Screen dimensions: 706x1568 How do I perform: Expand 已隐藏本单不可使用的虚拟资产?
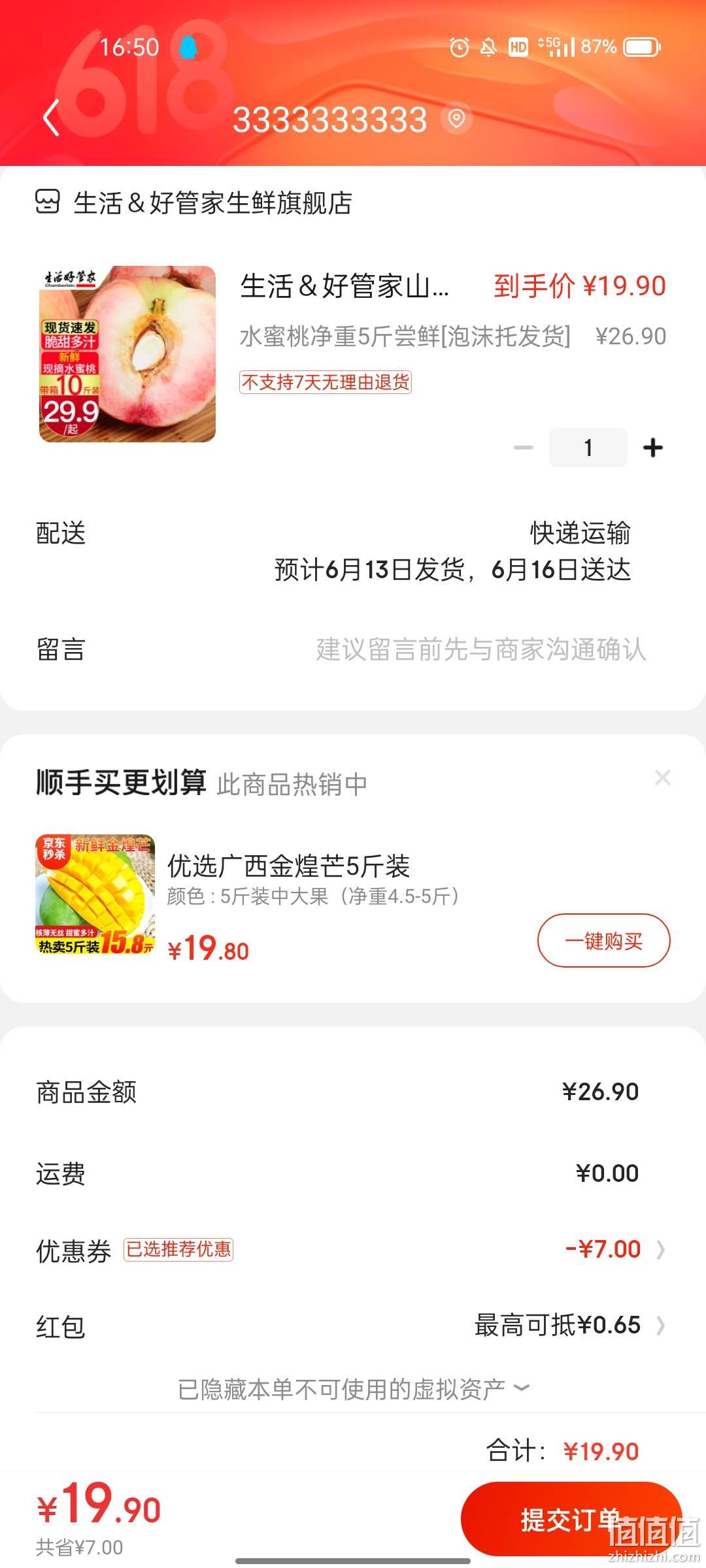pos(353,1389)
